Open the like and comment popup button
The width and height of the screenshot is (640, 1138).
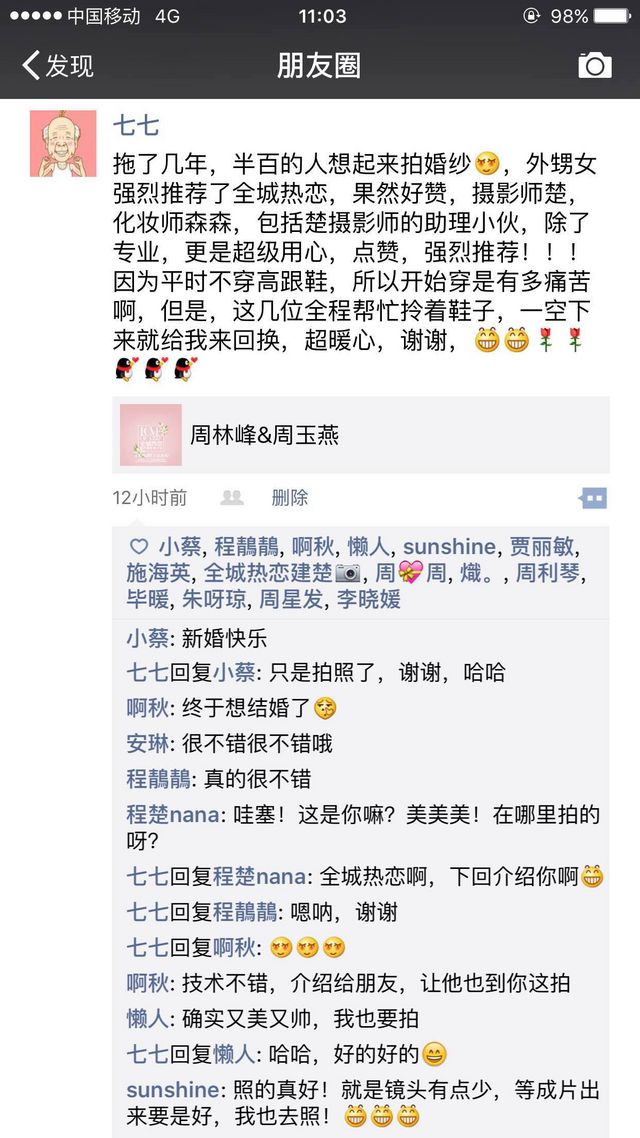pyautogui.click(x=592, y=498)
